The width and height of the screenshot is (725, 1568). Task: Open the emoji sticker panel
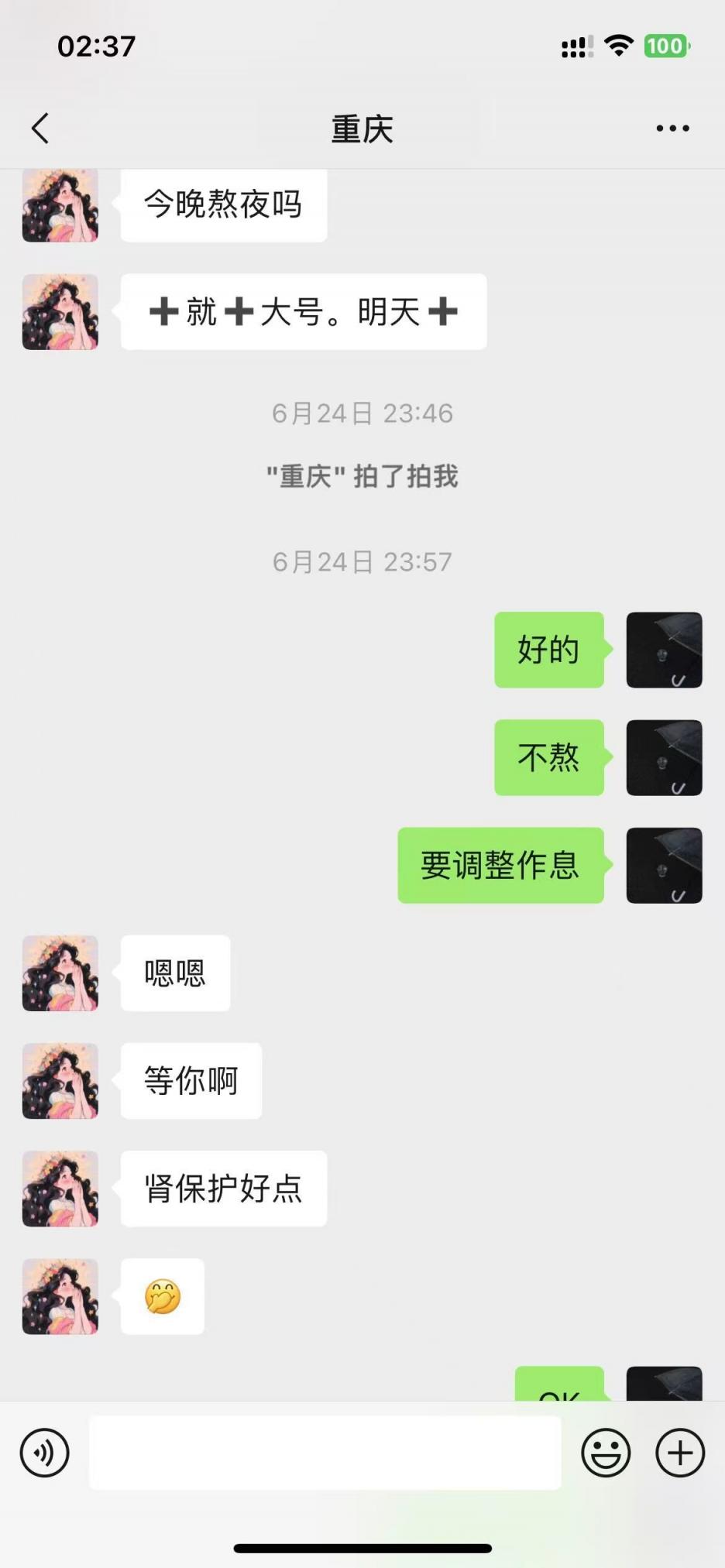click(x=606, y=1453)
